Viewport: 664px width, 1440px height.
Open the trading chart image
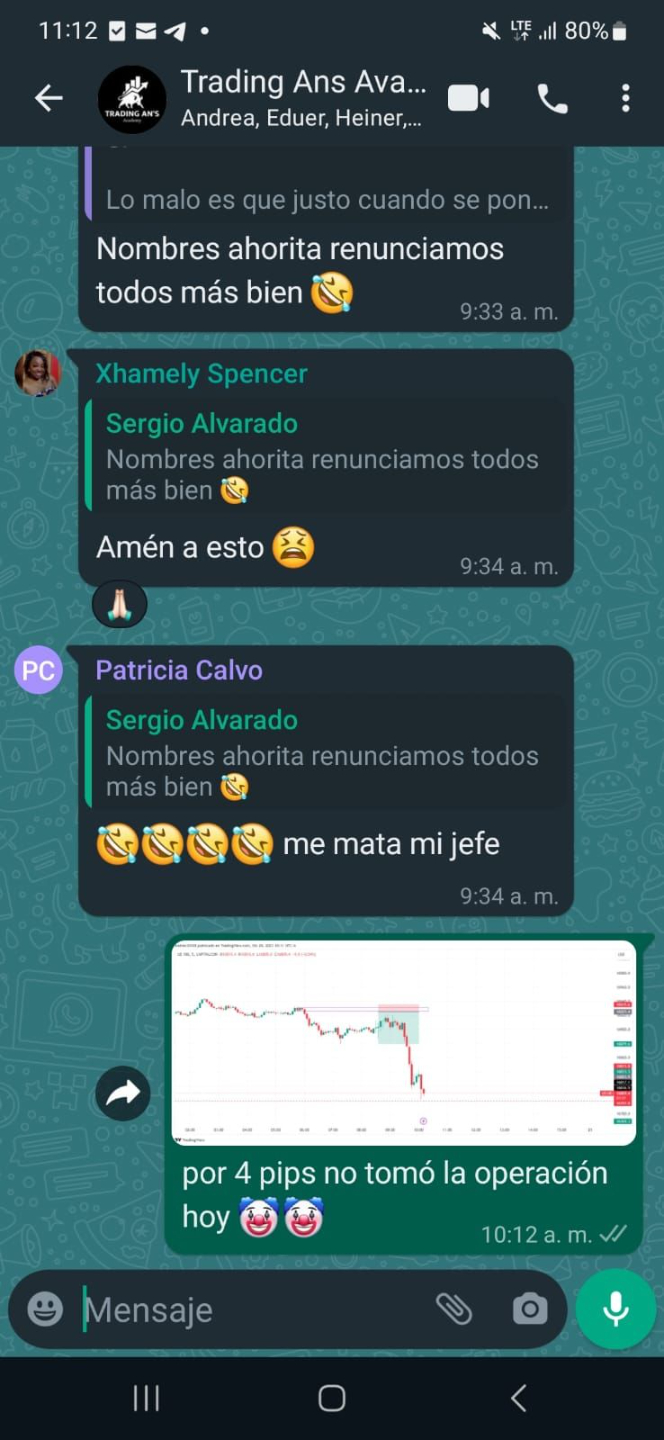point(404,1042)
